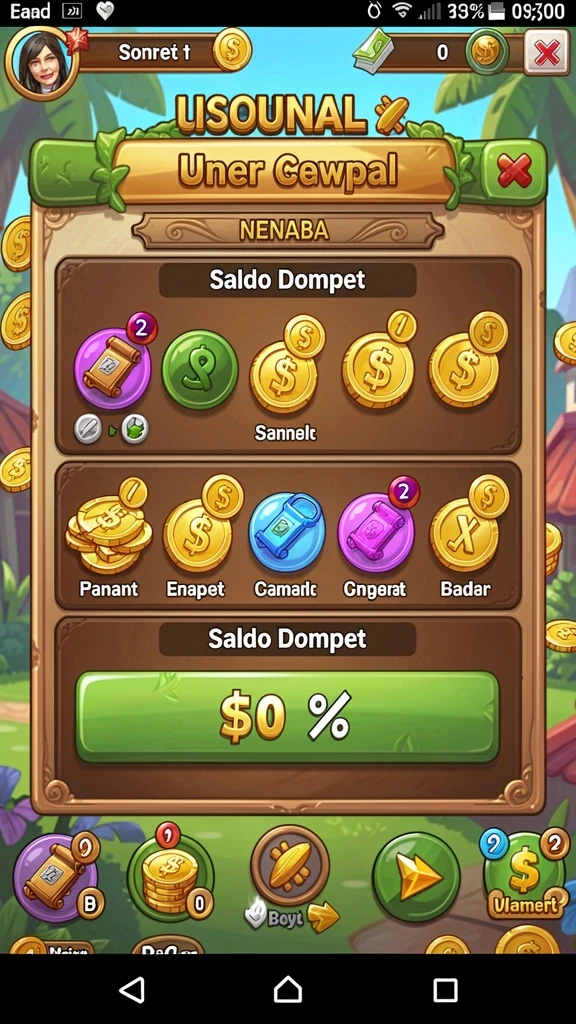Select the Panant coin stack item
Viewport: 576px width, 1024px height.
pos(108,537)
